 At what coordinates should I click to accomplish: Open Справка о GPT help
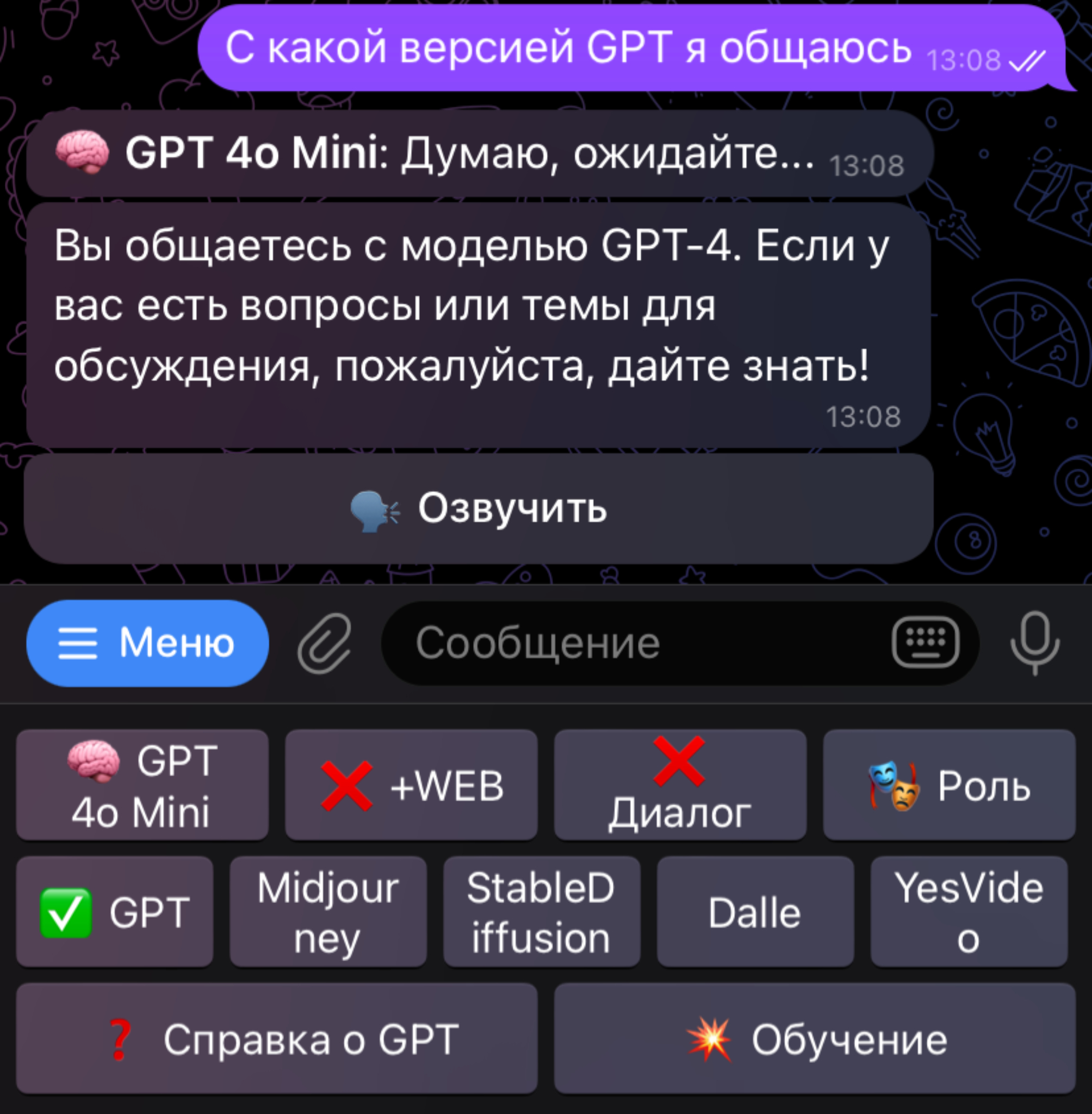276,1038
